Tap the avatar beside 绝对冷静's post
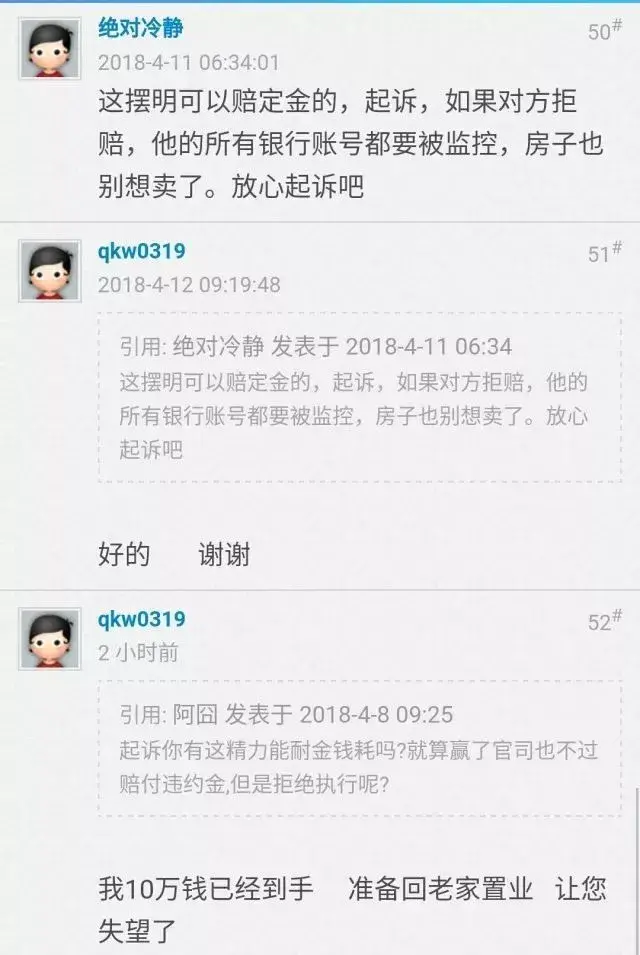This screenshot has width=640, height=955. [49, 48]
